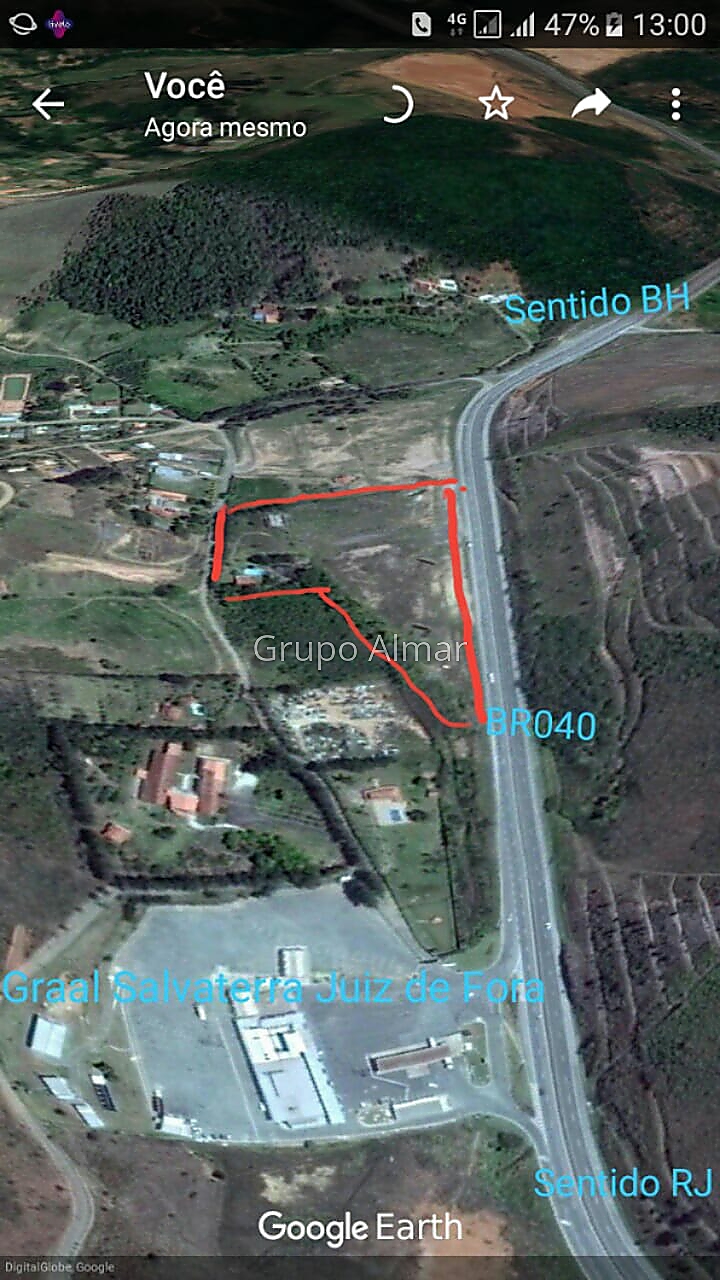Rotate the image with the circular icon

pyautogui.click(x=398, y=104)
